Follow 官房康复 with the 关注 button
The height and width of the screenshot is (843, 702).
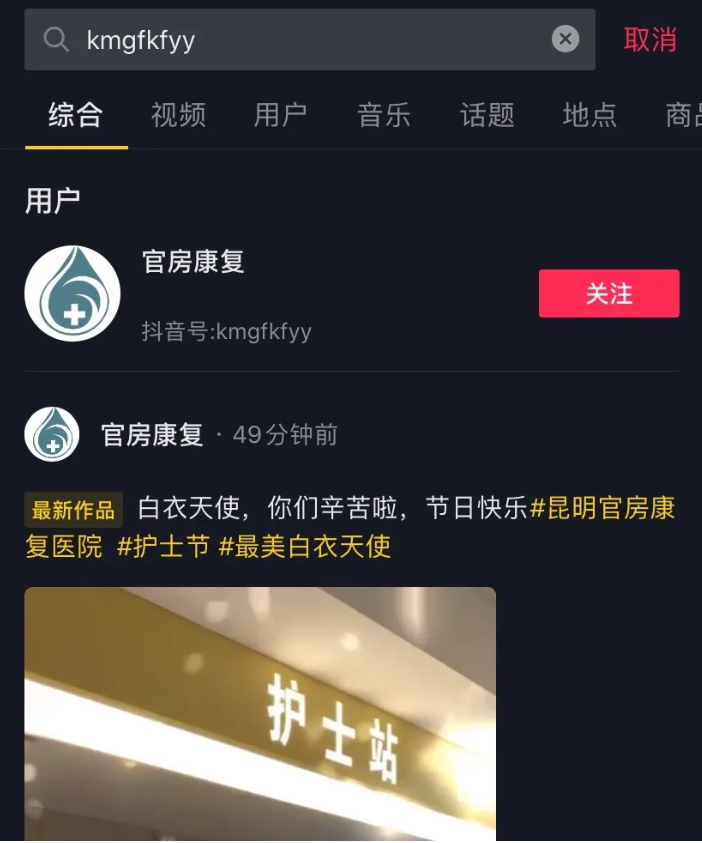pyautogui.click(x=608, y=293)
